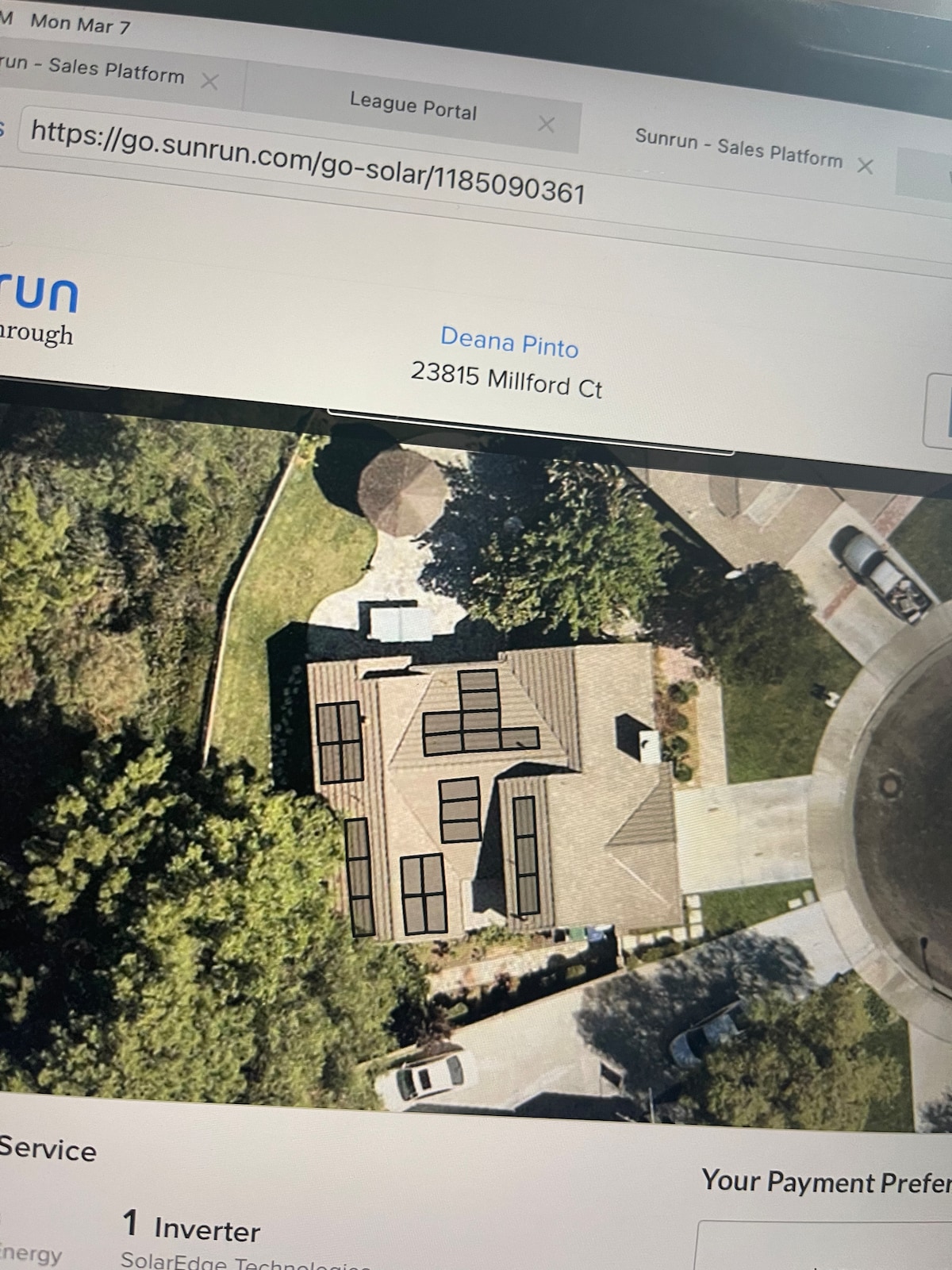
Task: Close the first Sales Platform tab
Action: coord(209,81)
